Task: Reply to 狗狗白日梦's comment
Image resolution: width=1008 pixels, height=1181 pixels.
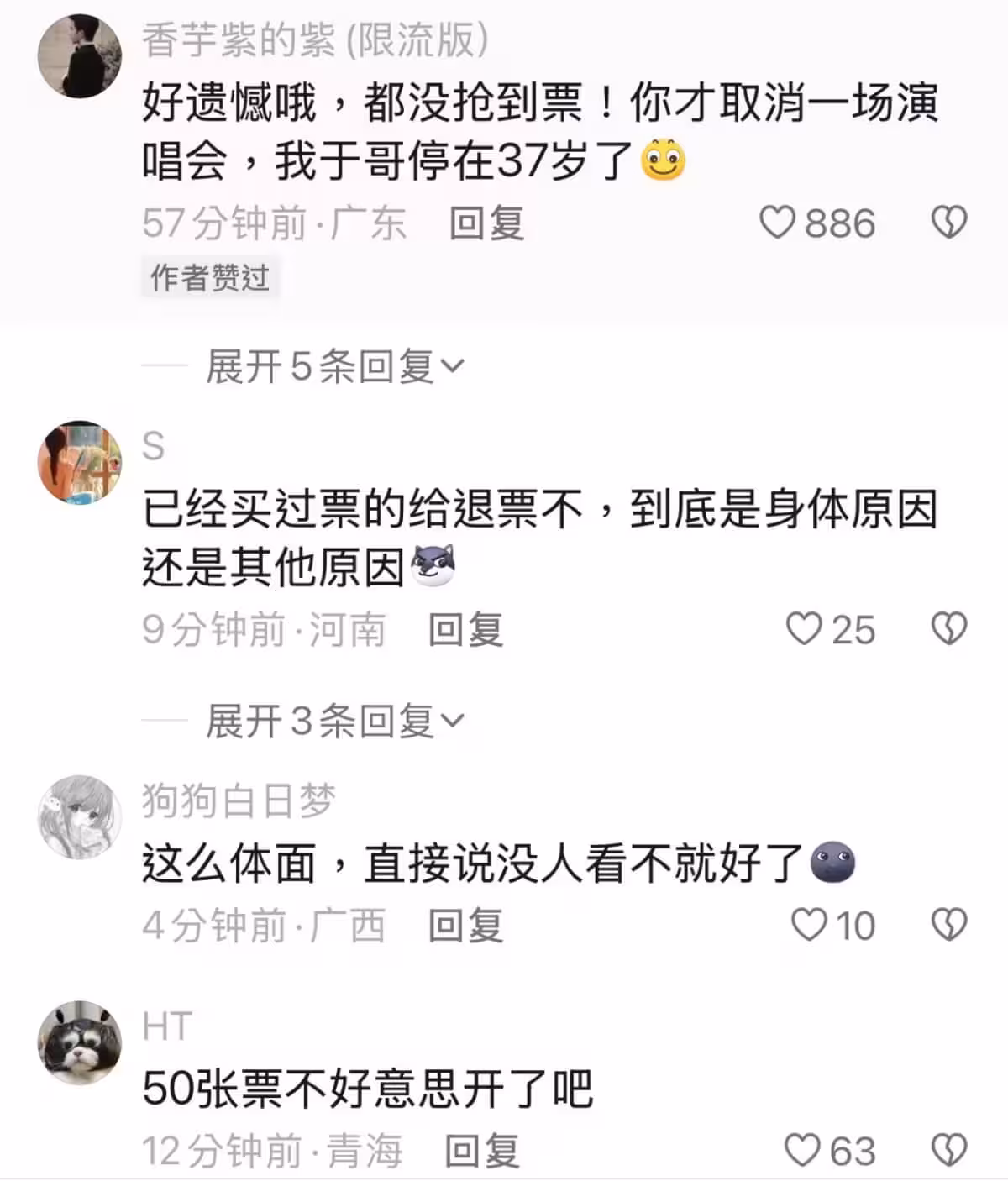Action: coord(465,926)
